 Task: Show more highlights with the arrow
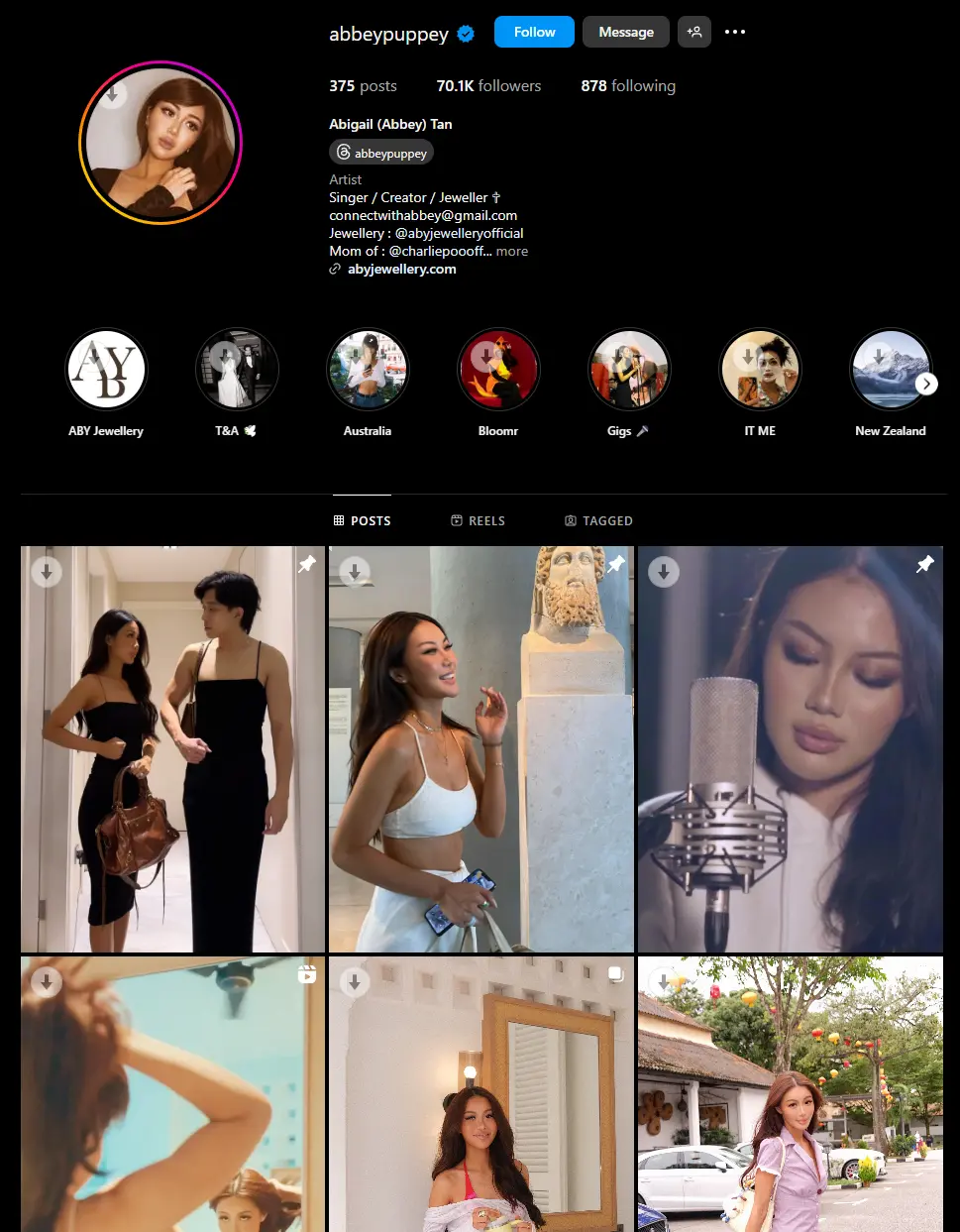coord(925,384)
